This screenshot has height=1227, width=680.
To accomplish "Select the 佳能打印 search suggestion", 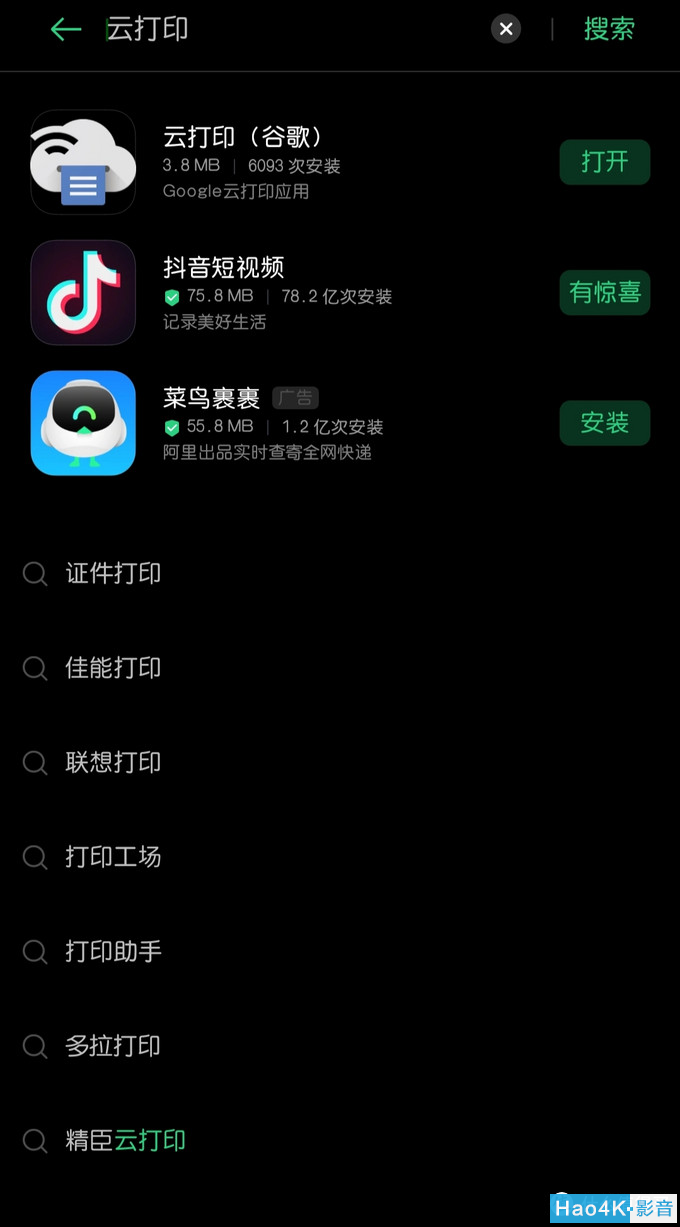I will tap(340, 668).
